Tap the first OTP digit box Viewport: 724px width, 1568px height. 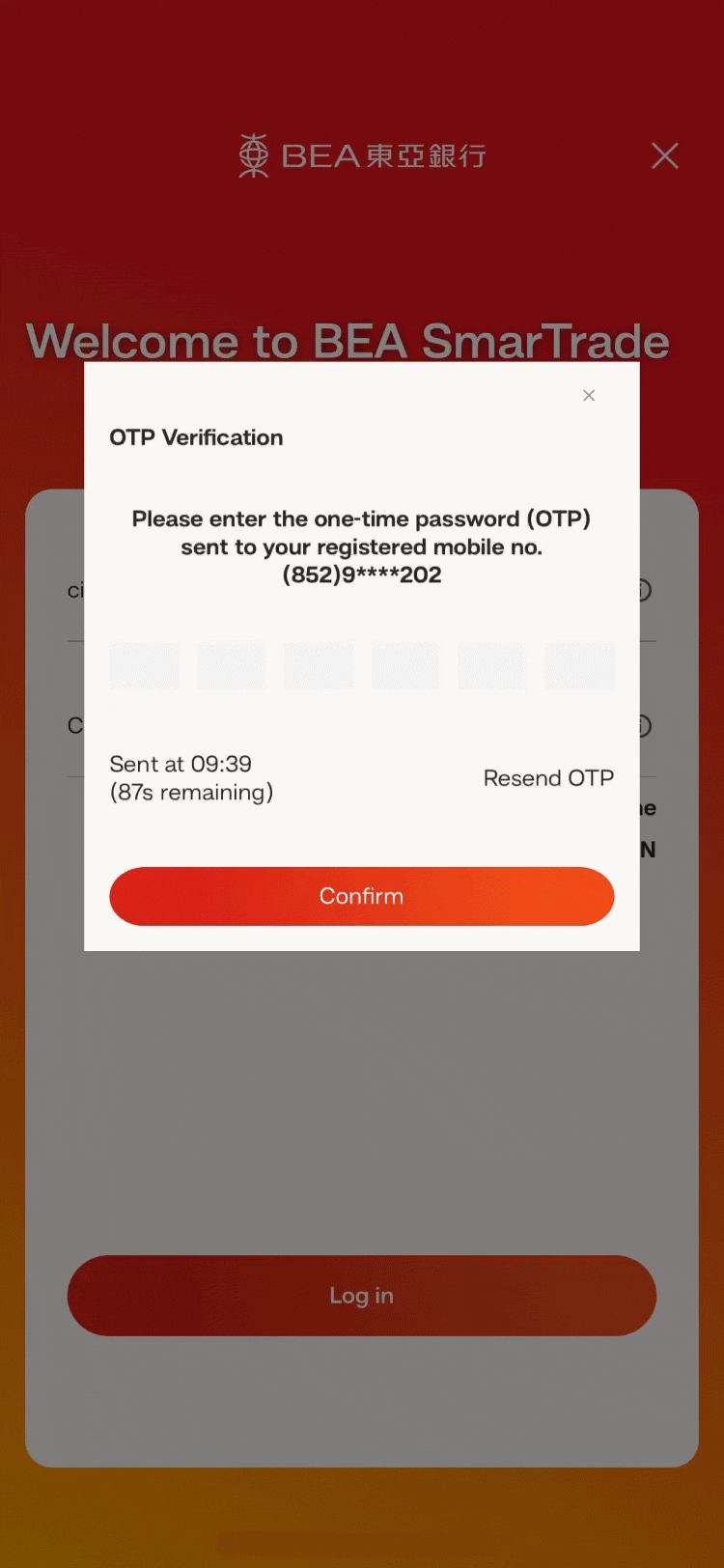[145, 665]
